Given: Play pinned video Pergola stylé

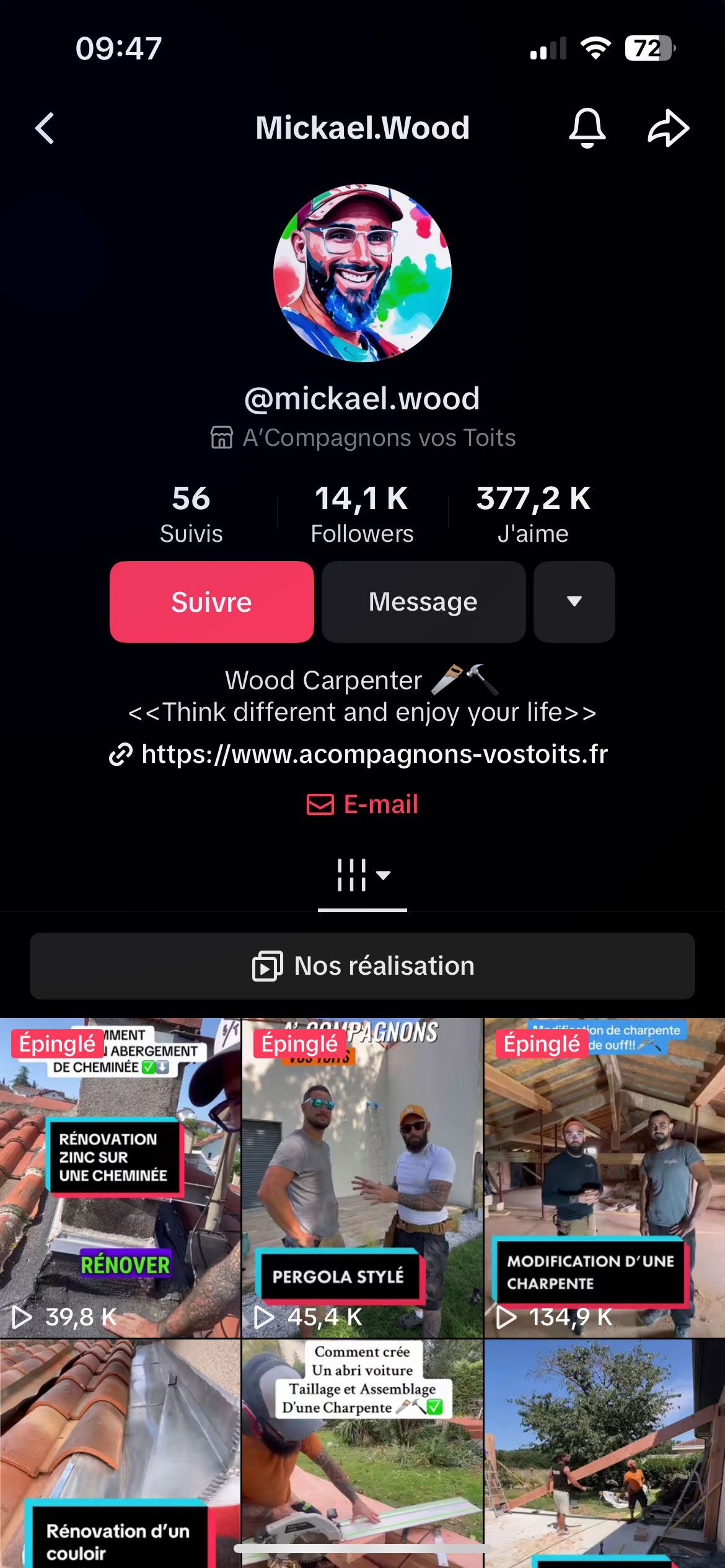Looking at the screenshot, I should coord(362,1177).
